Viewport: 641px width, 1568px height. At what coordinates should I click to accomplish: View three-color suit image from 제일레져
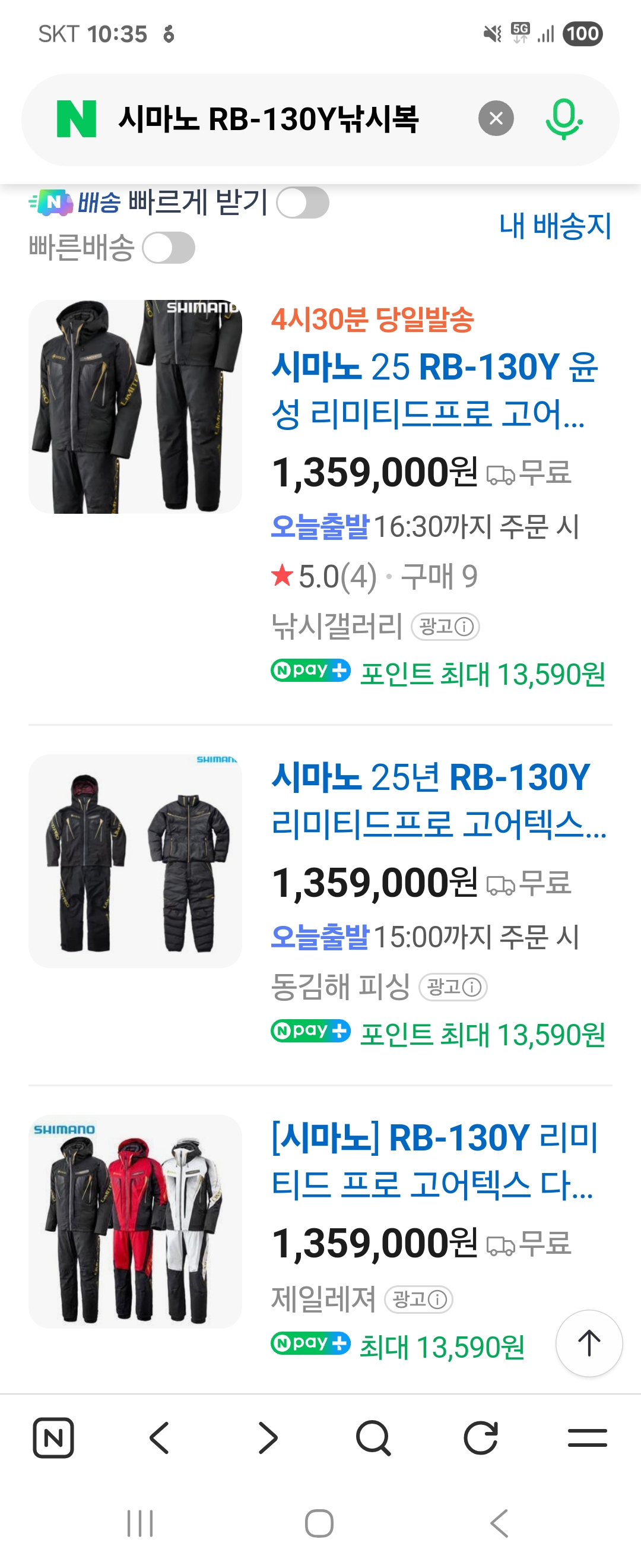pos(135,1221)
